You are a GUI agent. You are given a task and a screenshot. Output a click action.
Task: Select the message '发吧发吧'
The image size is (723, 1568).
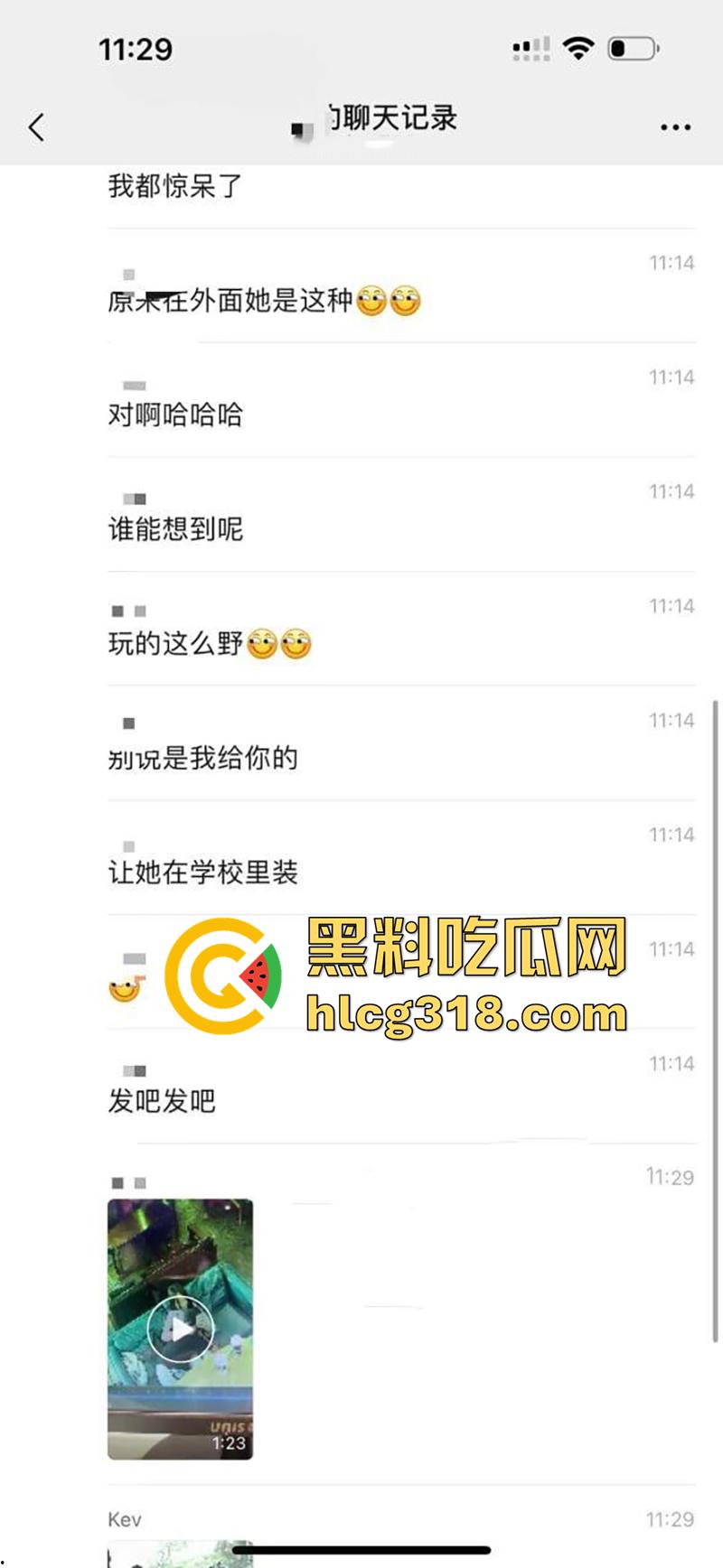click(161, 1101)
